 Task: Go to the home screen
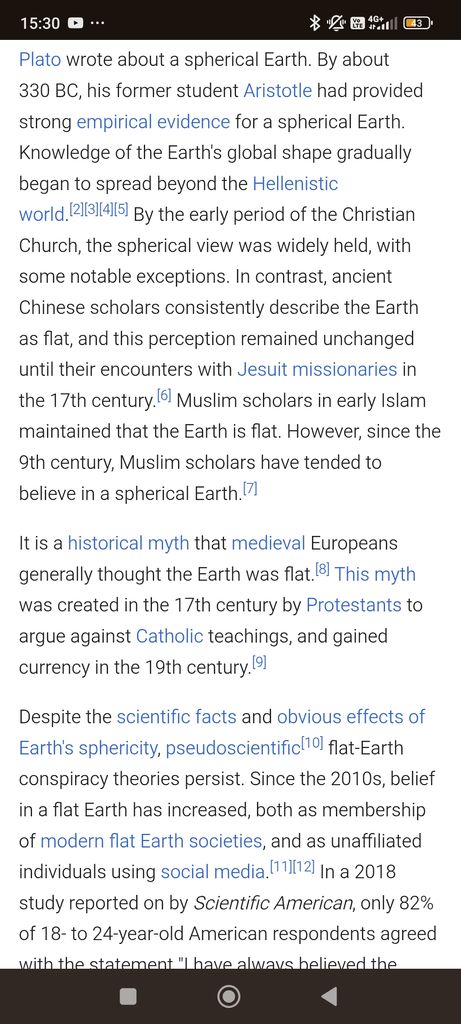tap(229, 996)
